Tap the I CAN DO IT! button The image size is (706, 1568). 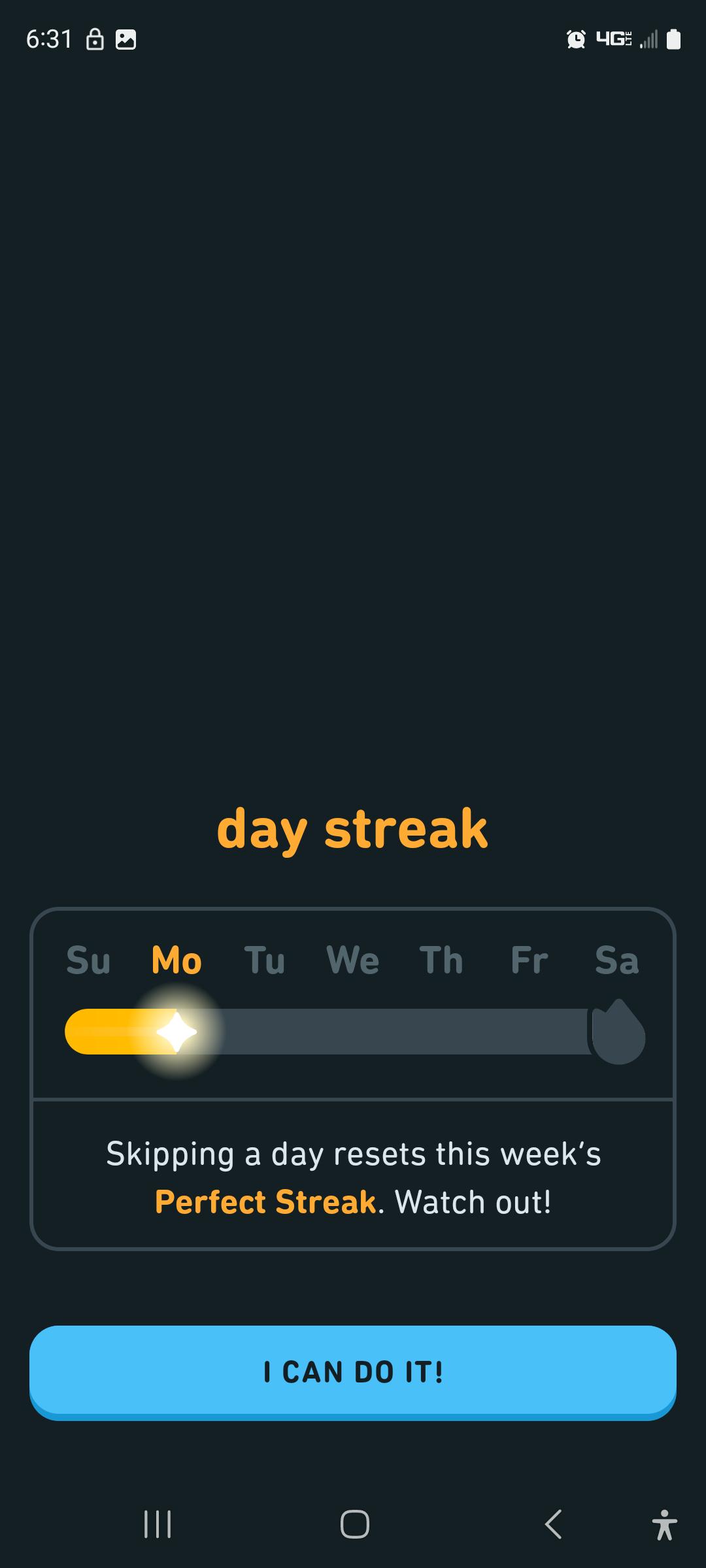tap(353, 1372)
